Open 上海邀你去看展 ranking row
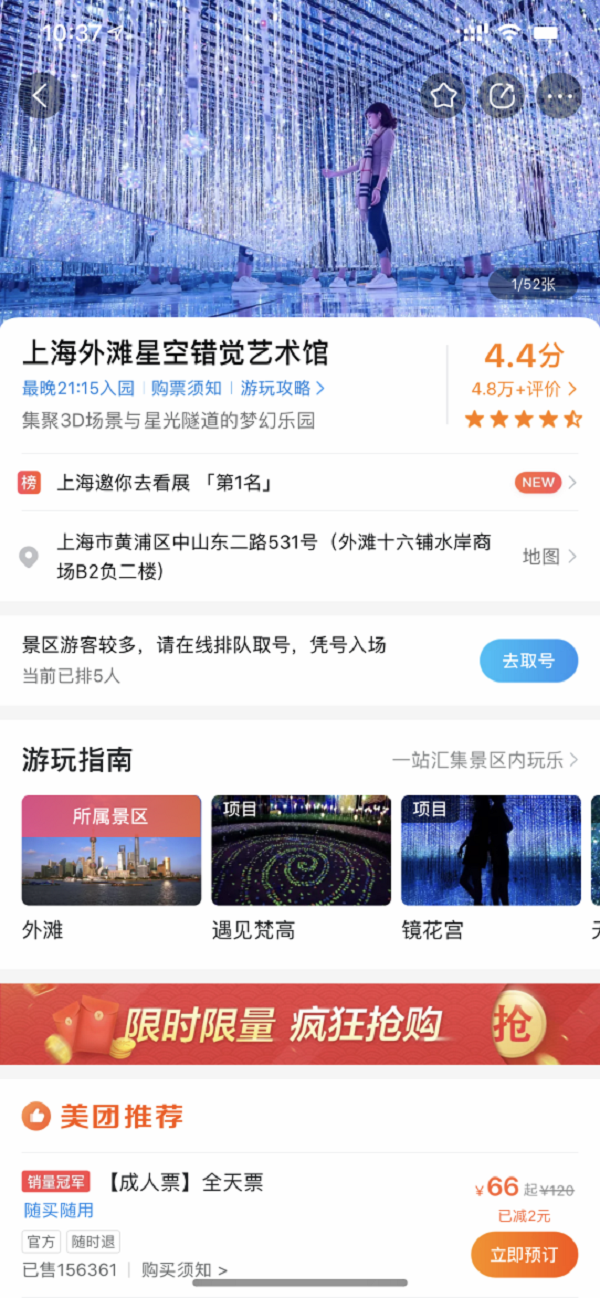This screenshot has width=600, height=1298. [299, 483]
